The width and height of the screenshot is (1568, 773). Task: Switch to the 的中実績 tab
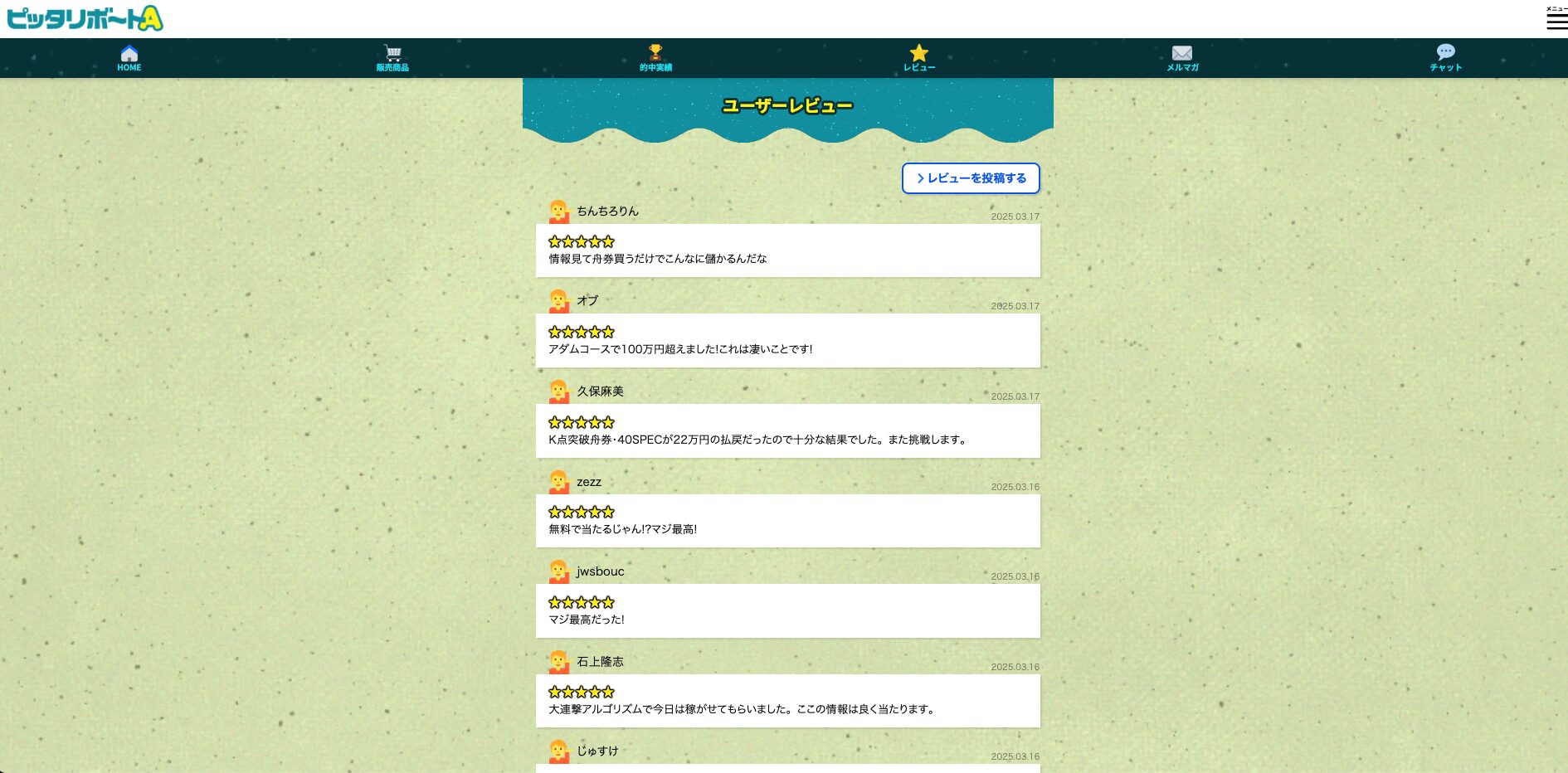[x=655, y=58]
